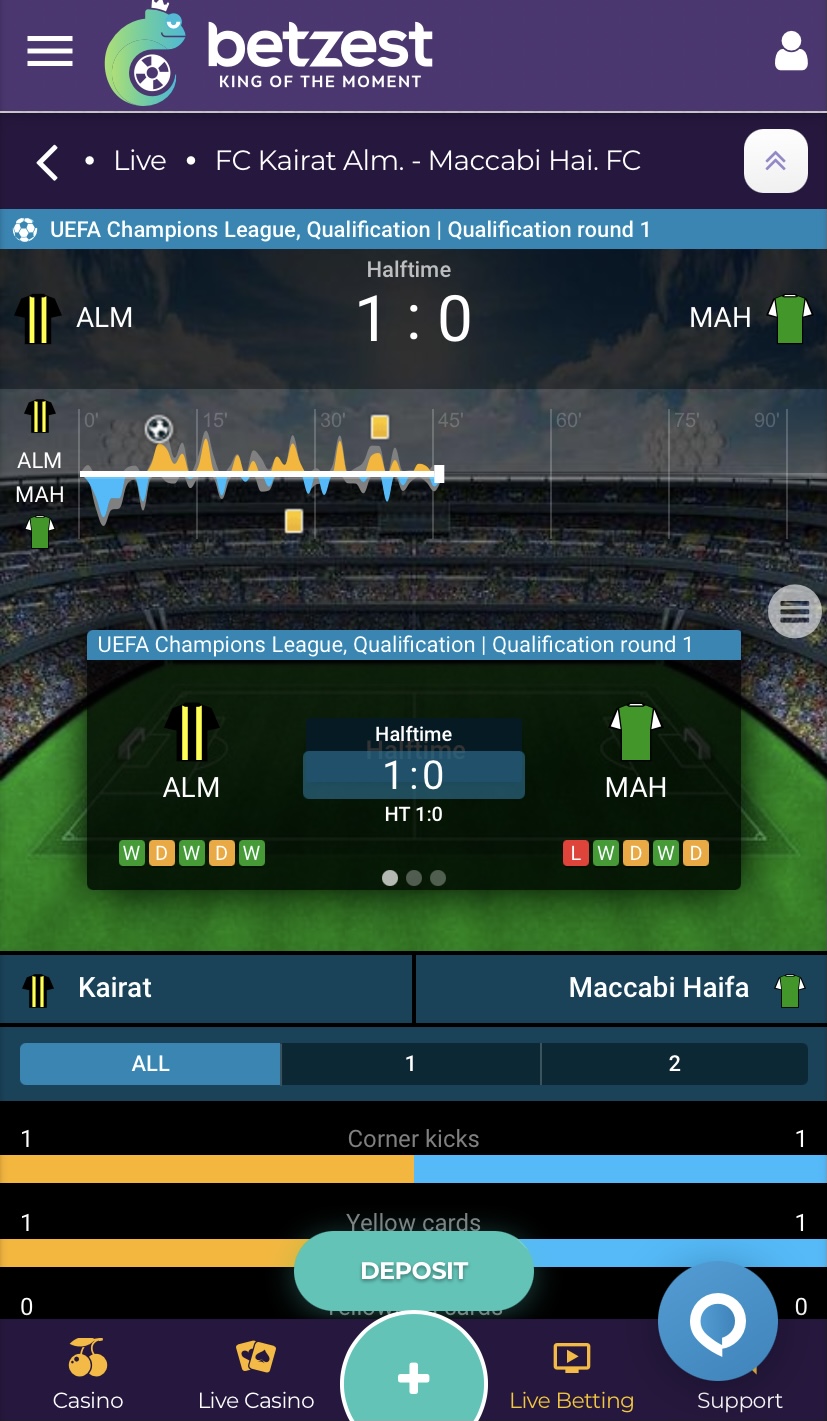Switch to statistics tab 2
827x1421 pixels.
674,1064
